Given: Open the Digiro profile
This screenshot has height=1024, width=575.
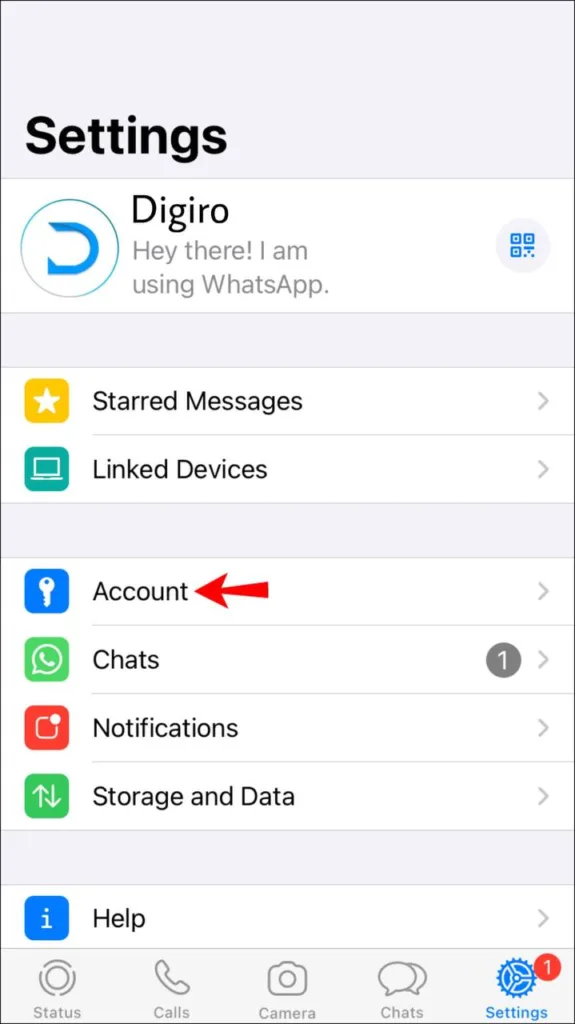Looking at the screenshot, I should (288, 246).
